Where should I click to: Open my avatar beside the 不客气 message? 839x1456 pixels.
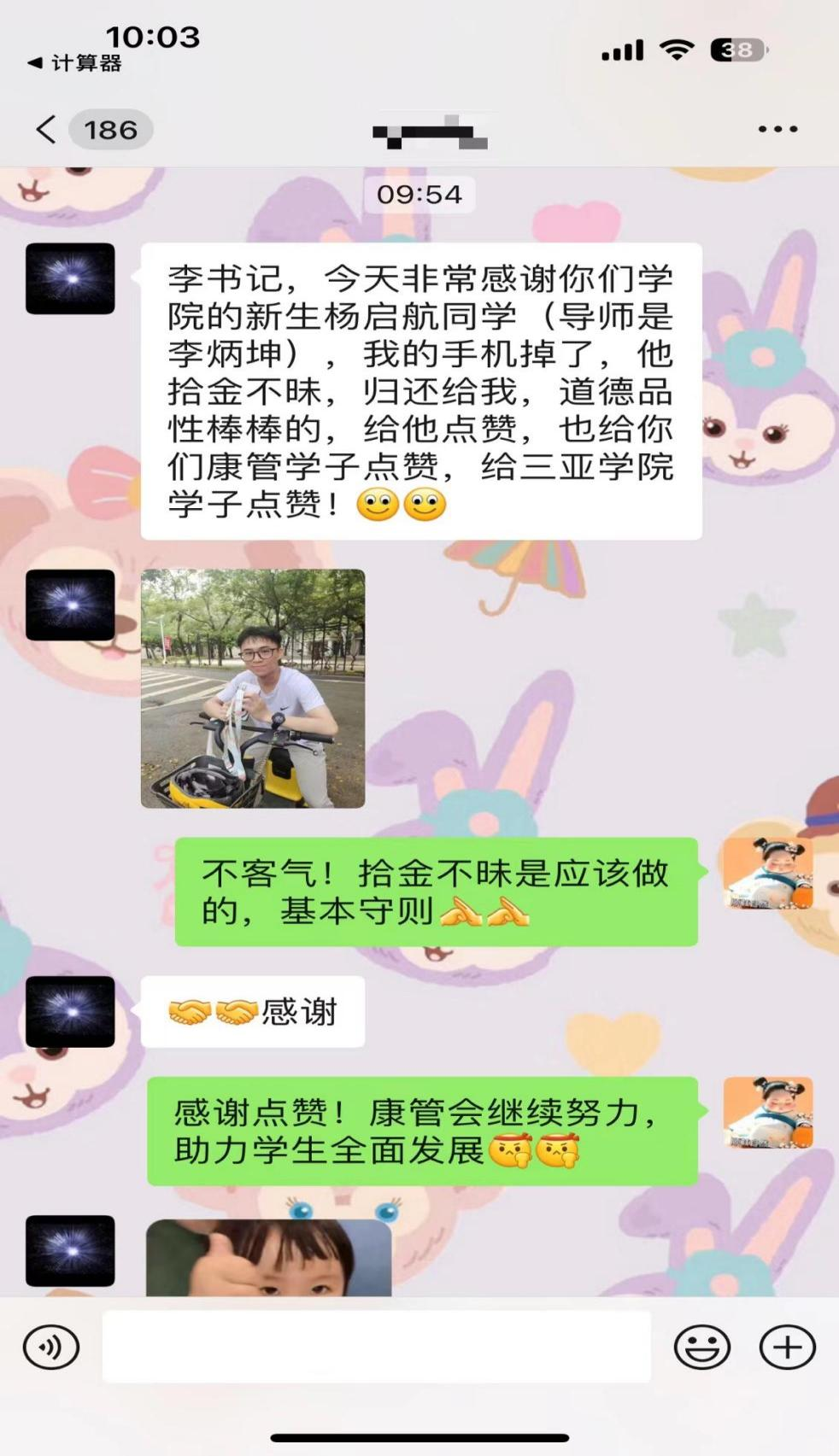click(767, 874)
